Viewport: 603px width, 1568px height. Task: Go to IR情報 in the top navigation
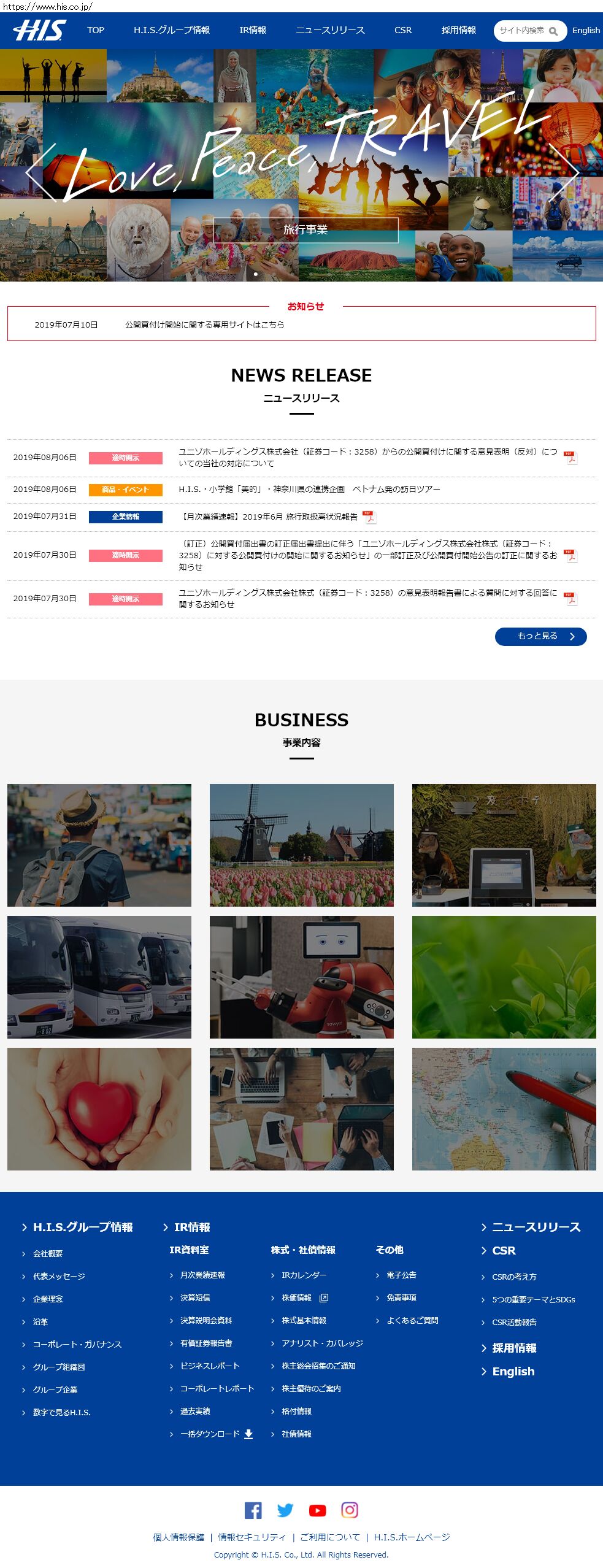click(x=252, y=30)
